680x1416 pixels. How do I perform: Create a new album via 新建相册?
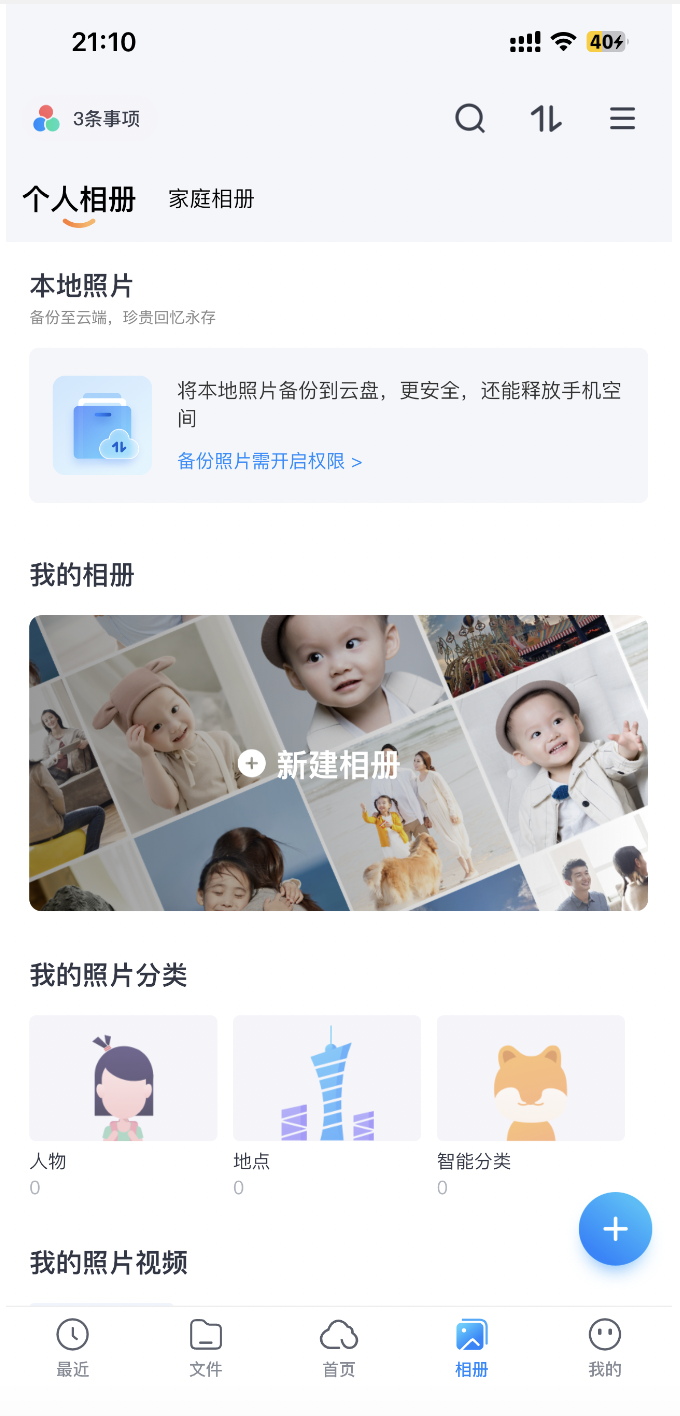click(x=320, y=765)
